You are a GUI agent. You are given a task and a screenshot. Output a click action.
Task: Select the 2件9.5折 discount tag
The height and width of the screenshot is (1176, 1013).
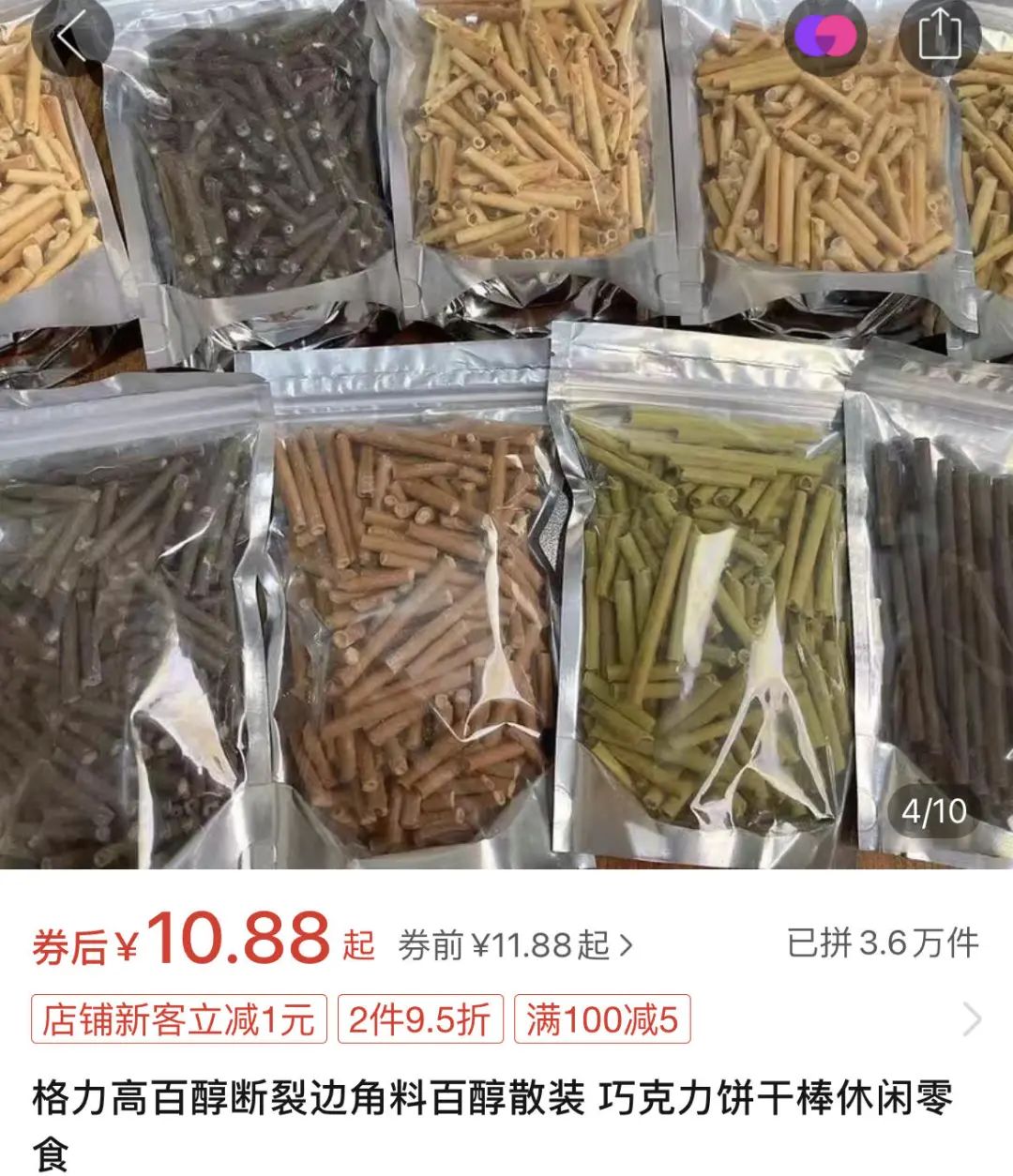(420, 1021)
